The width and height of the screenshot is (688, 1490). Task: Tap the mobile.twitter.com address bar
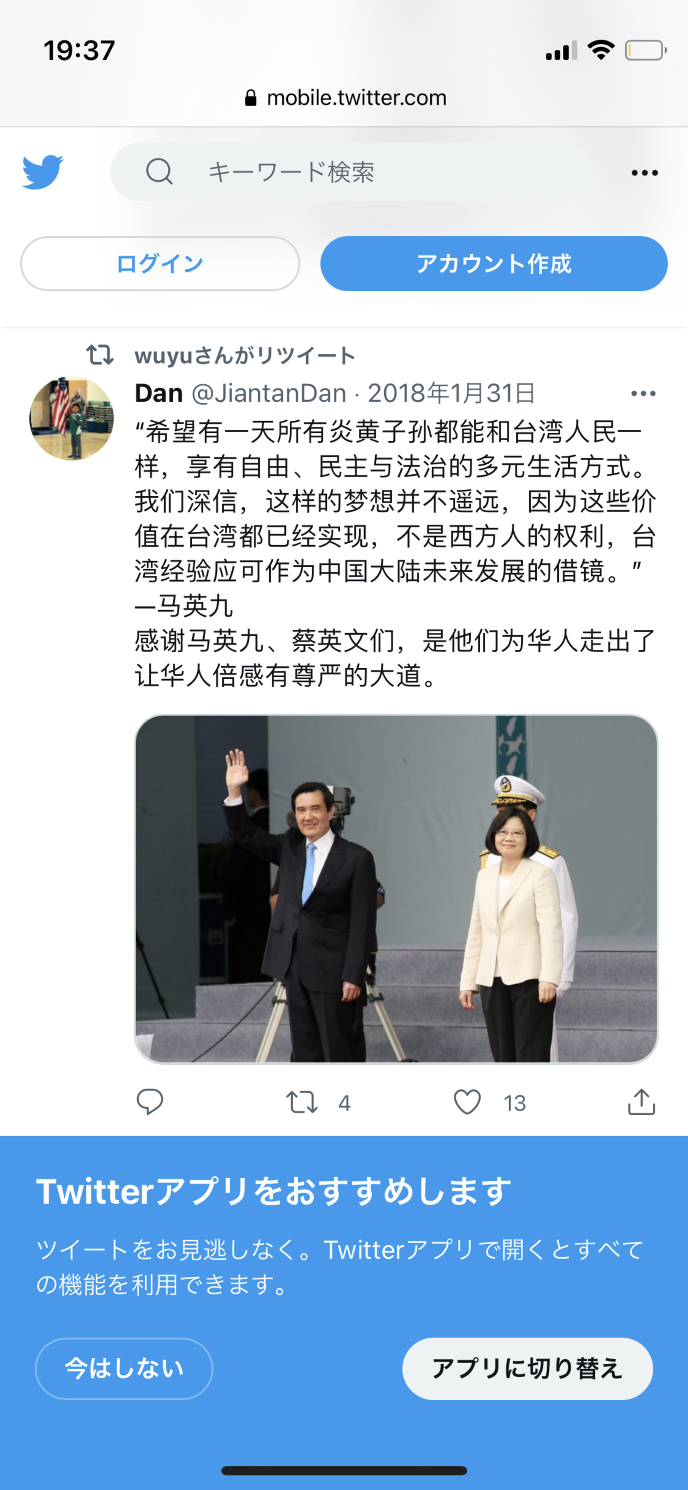point(345,98)
